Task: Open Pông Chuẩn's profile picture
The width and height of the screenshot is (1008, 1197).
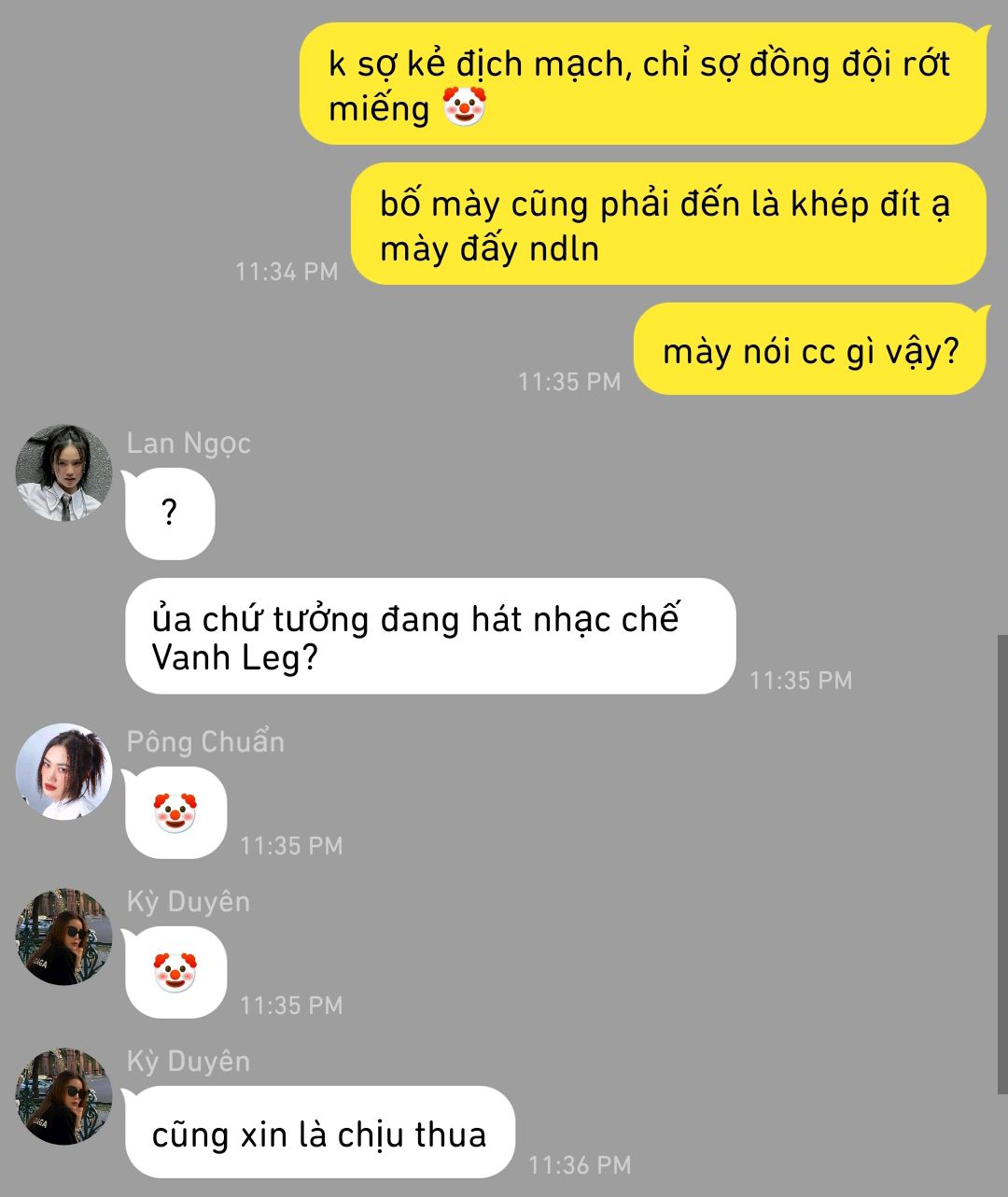Action: tap(63, 772)
